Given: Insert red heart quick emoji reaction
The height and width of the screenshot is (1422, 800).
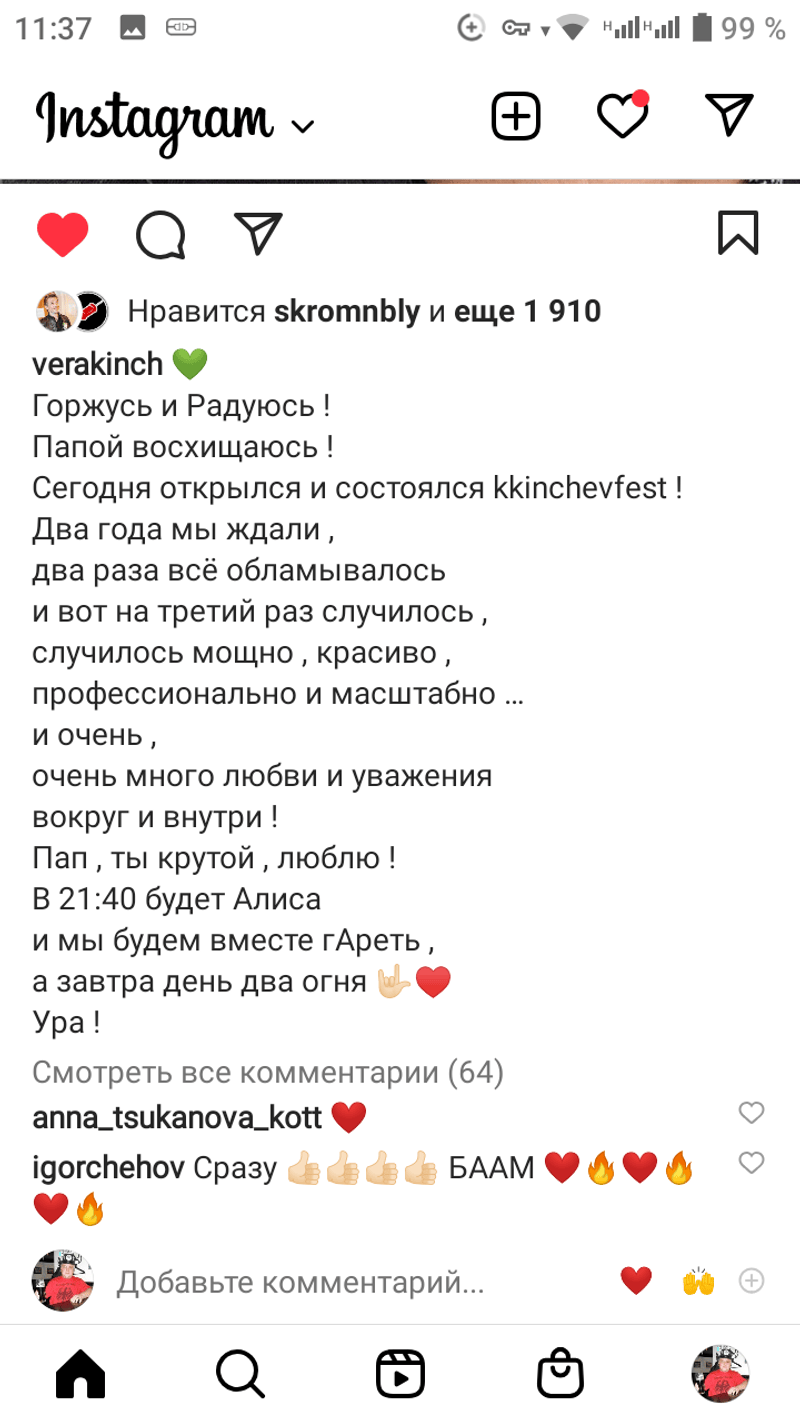Looking at the screenshot, I should 636,1280.
